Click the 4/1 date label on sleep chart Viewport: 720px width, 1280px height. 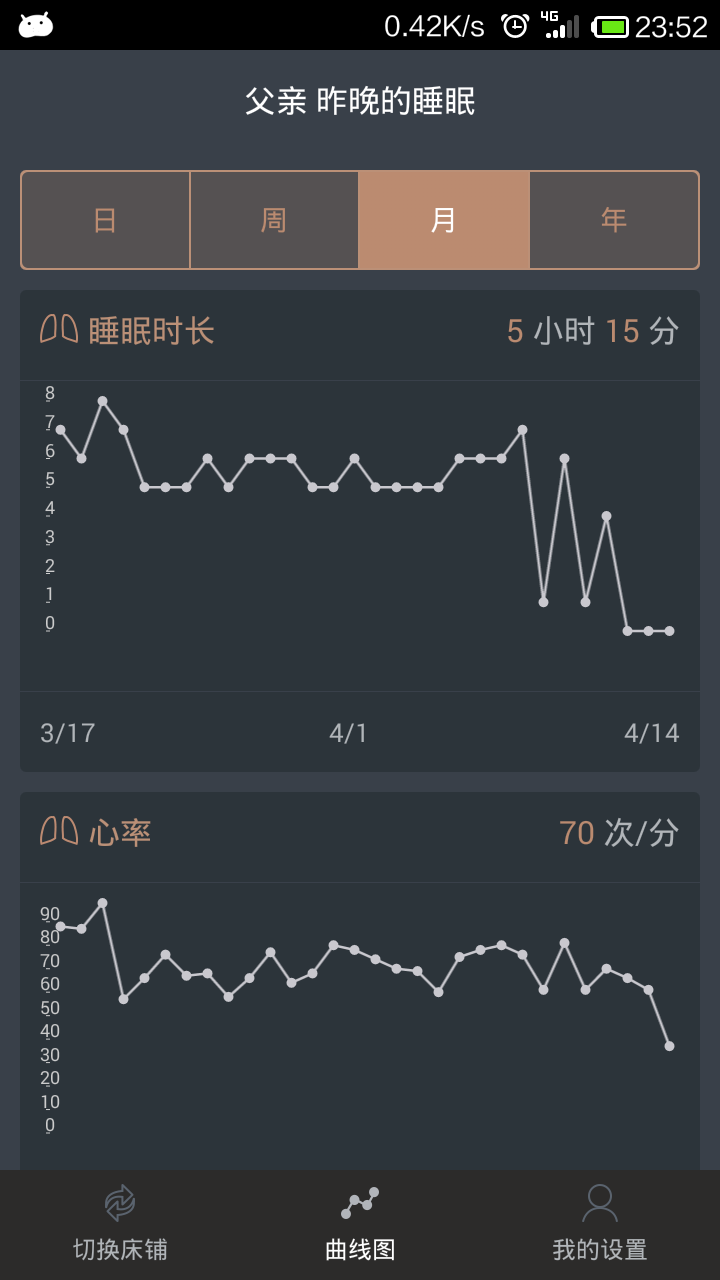click(349, 733)
